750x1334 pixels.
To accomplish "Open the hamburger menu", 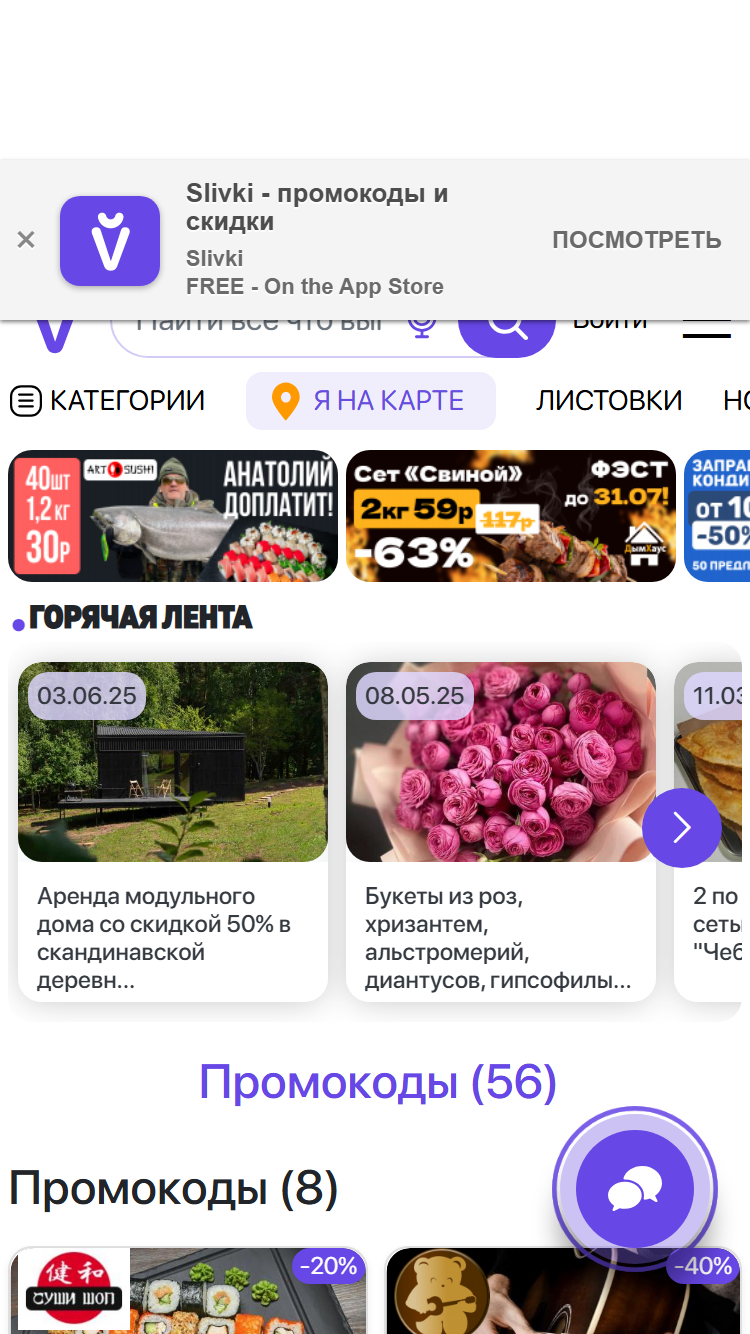I will pyautogui.click(x=706, y=330).
